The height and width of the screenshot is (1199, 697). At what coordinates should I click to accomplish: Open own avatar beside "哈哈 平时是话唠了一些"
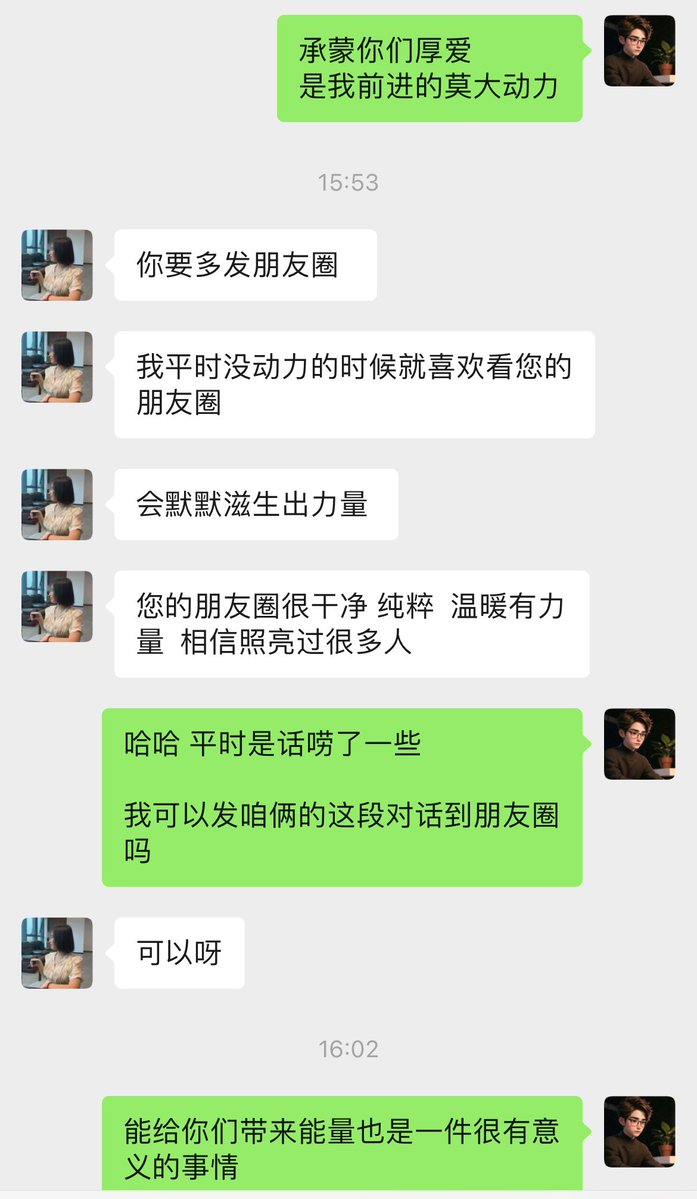639,744
